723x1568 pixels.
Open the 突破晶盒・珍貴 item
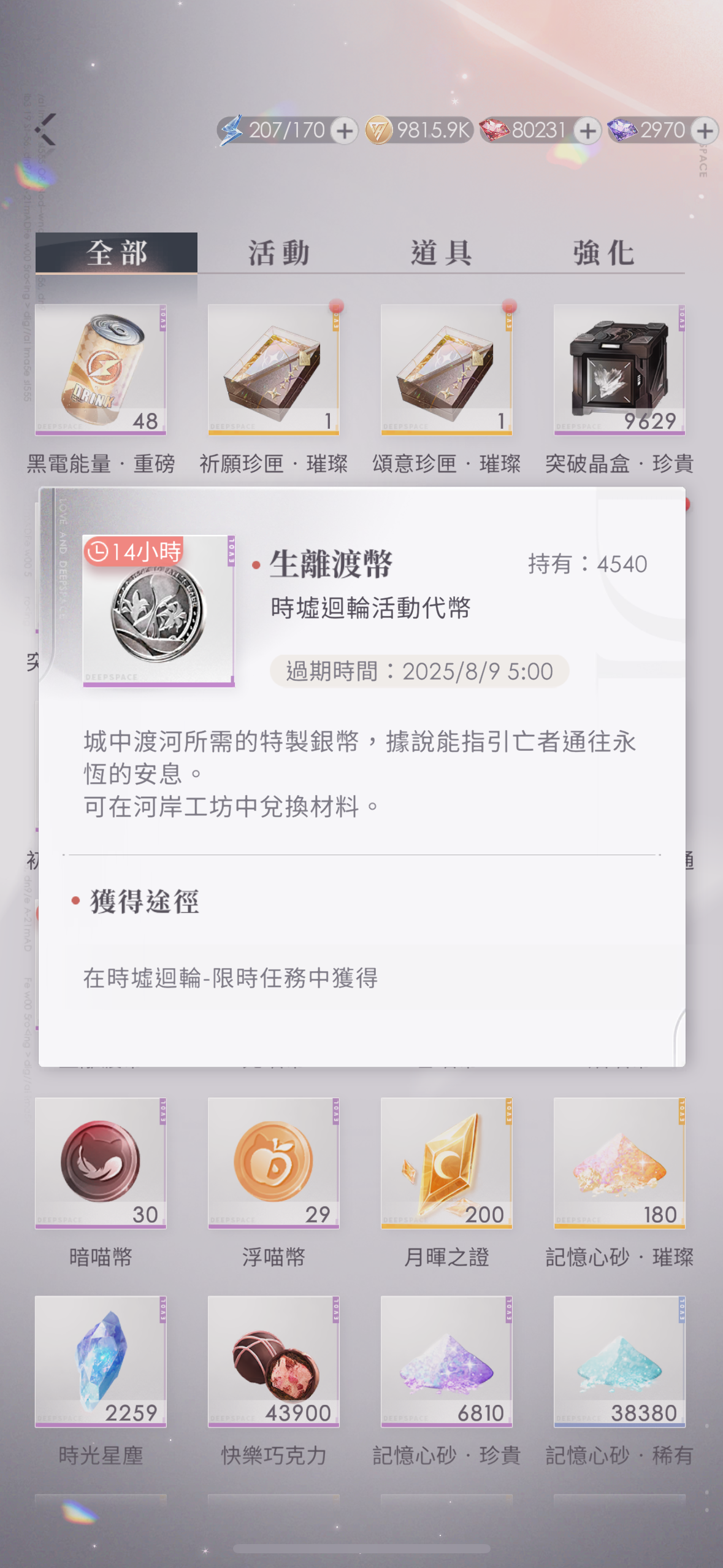click(619, 370)
